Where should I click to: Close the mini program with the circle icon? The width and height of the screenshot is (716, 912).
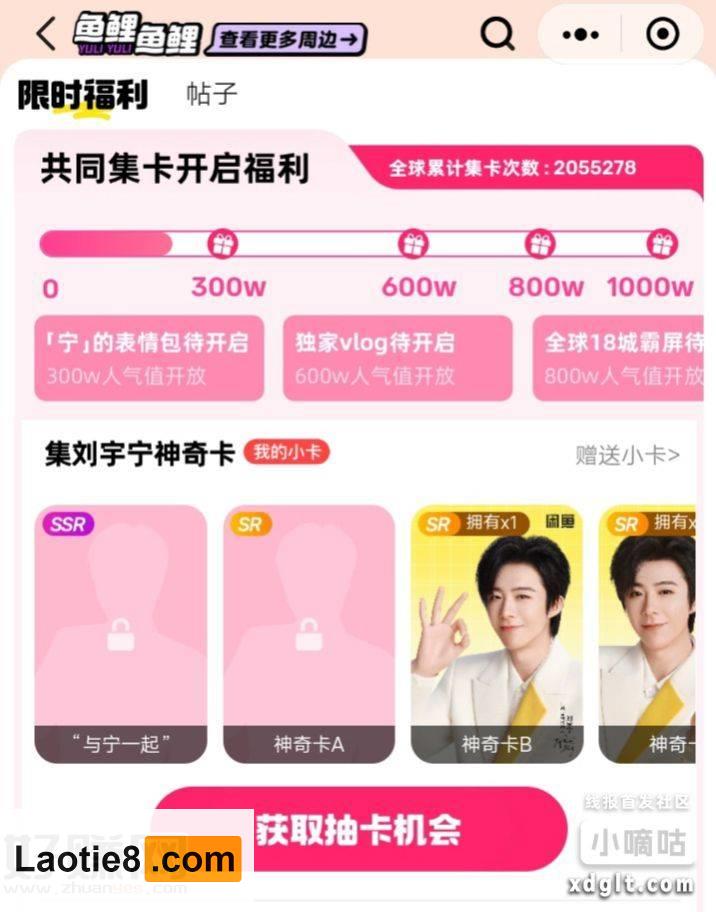(662, 34)
